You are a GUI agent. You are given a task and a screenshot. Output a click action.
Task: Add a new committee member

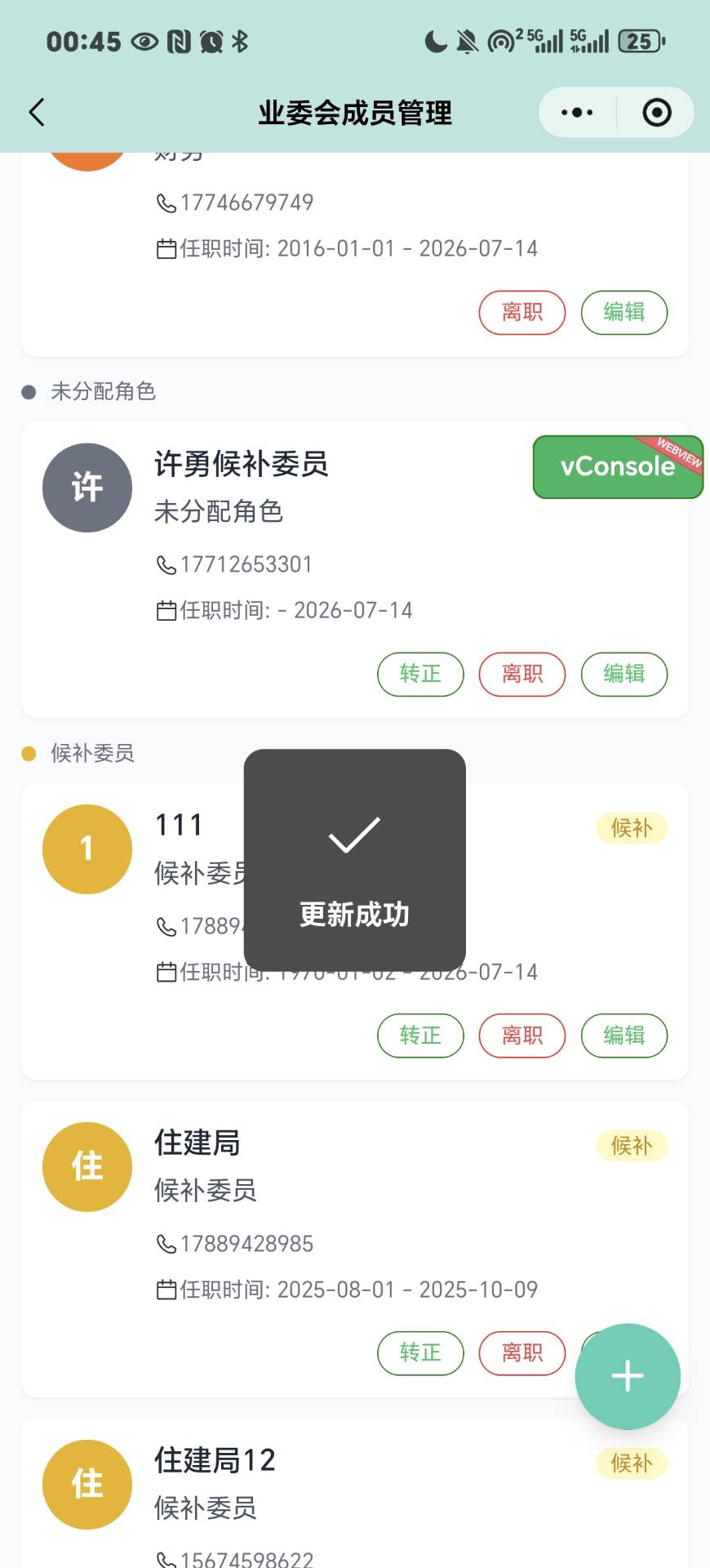pyautogui.click(x=627, y=1376)
